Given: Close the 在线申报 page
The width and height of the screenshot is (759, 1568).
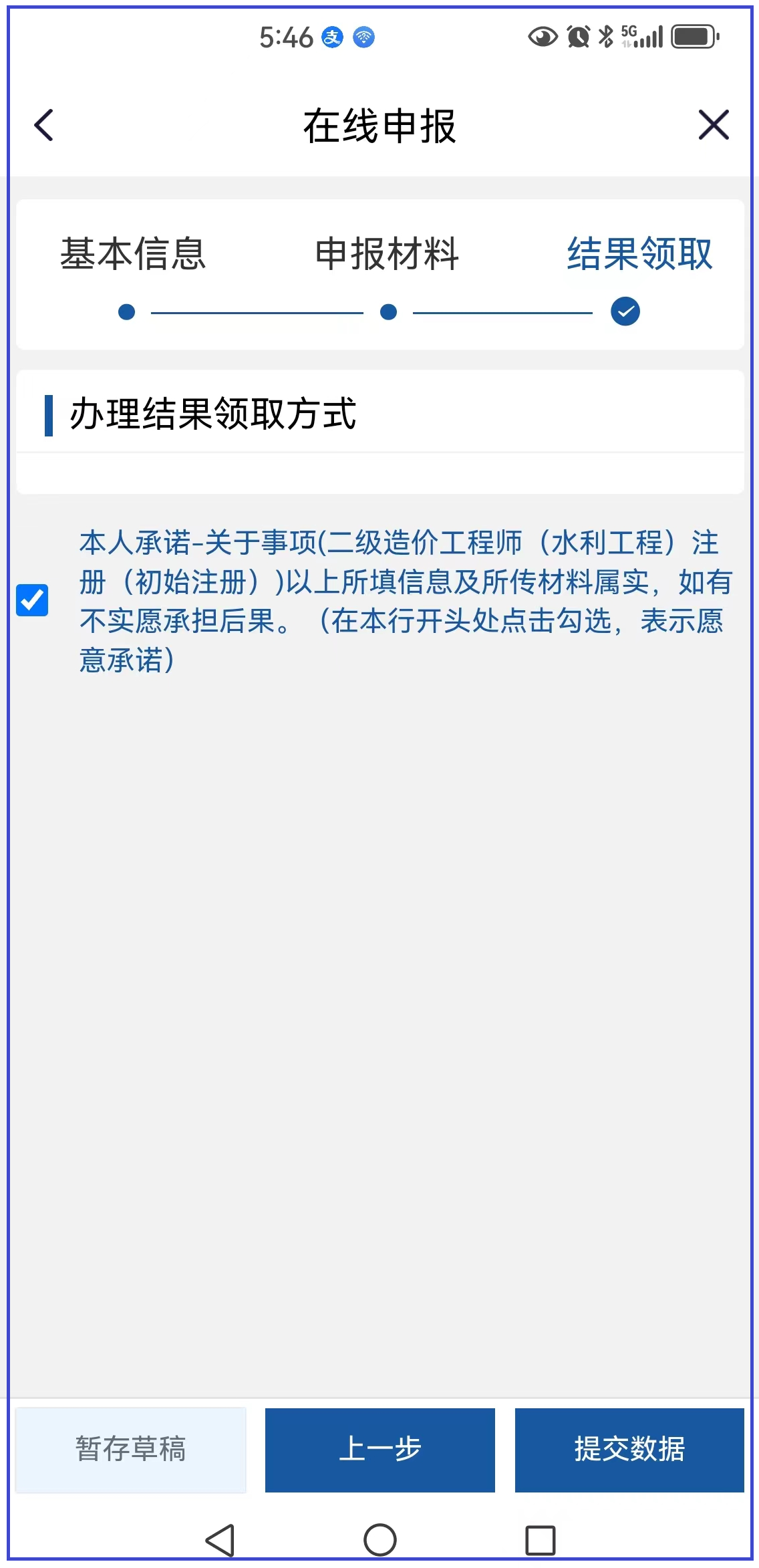Looking at the screenshot, I should pos(713,125).
